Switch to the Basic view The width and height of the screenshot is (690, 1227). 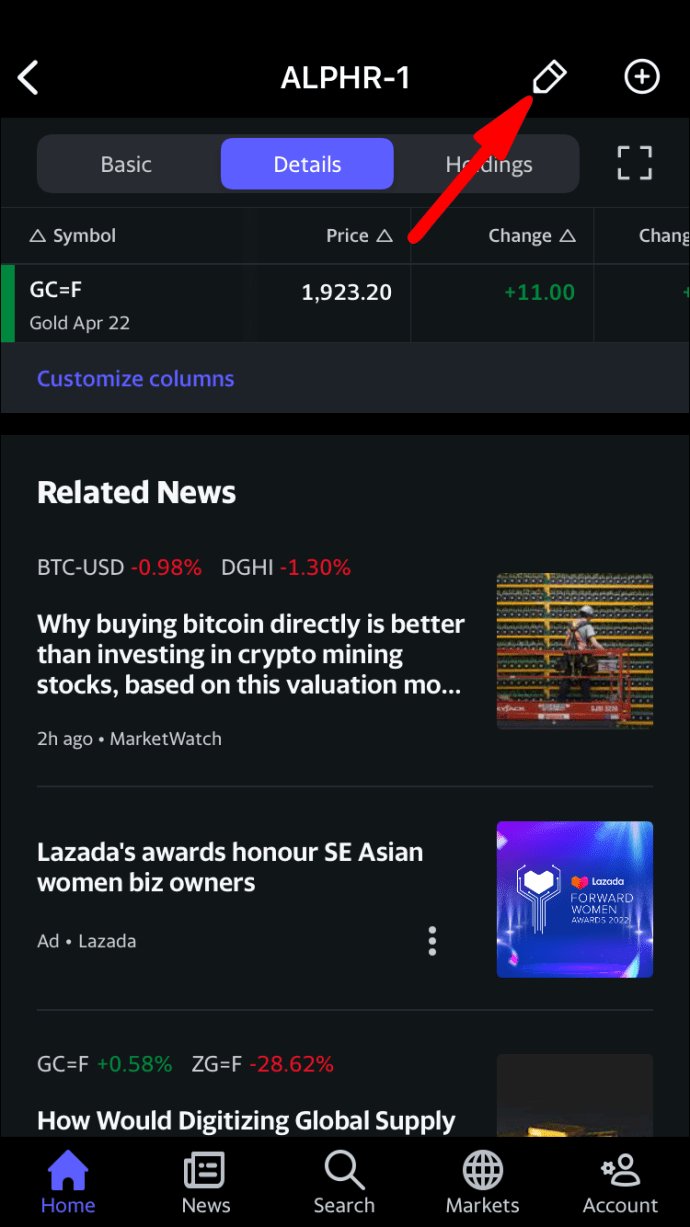point(126,164)
